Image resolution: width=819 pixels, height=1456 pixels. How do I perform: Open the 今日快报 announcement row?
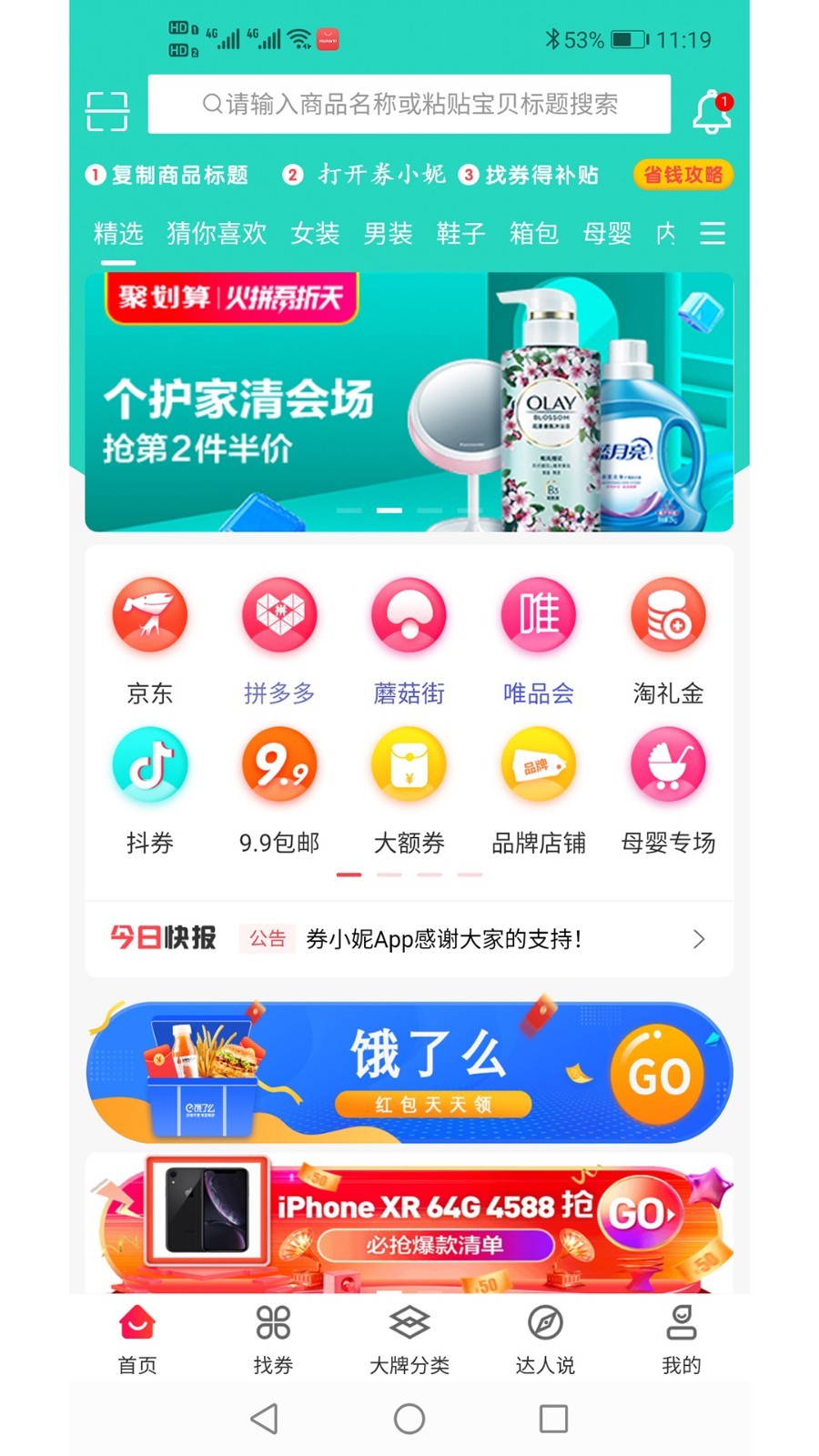[409, 939]
